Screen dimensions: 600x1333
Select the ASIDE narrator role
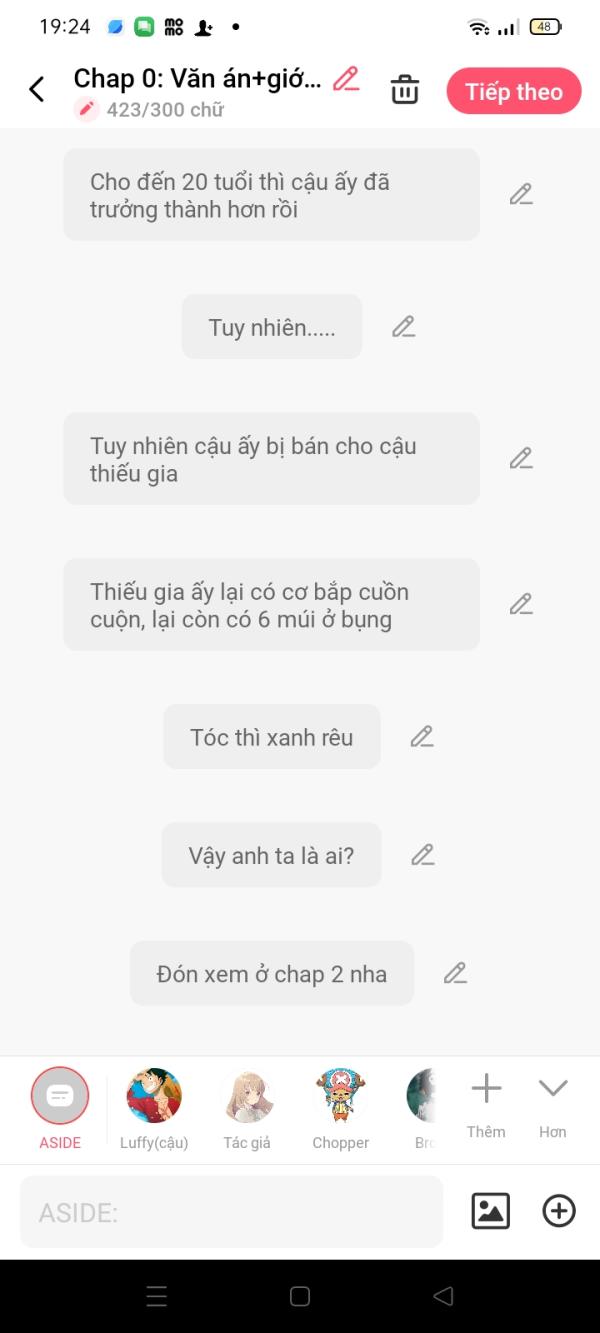[x=60, y=1097]
